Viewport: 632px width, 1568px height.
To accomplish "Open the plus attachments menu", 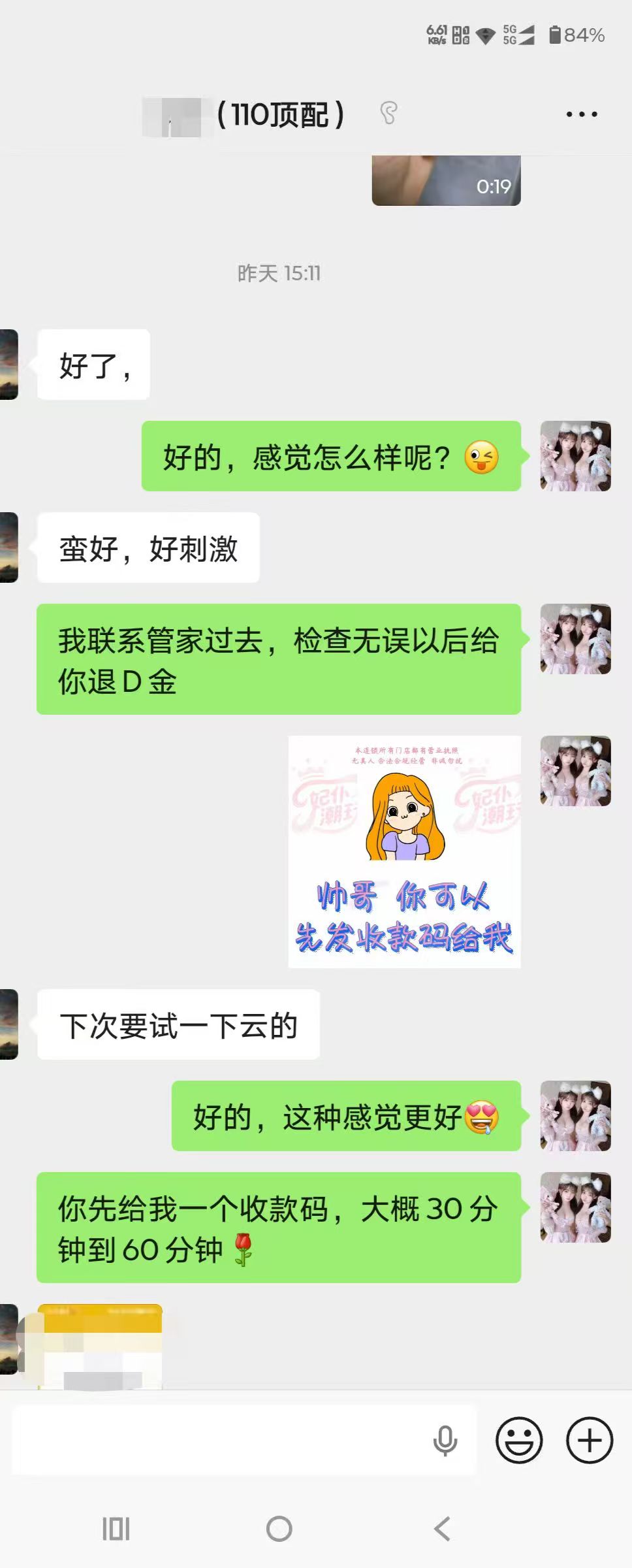I will click(589, 1440).
